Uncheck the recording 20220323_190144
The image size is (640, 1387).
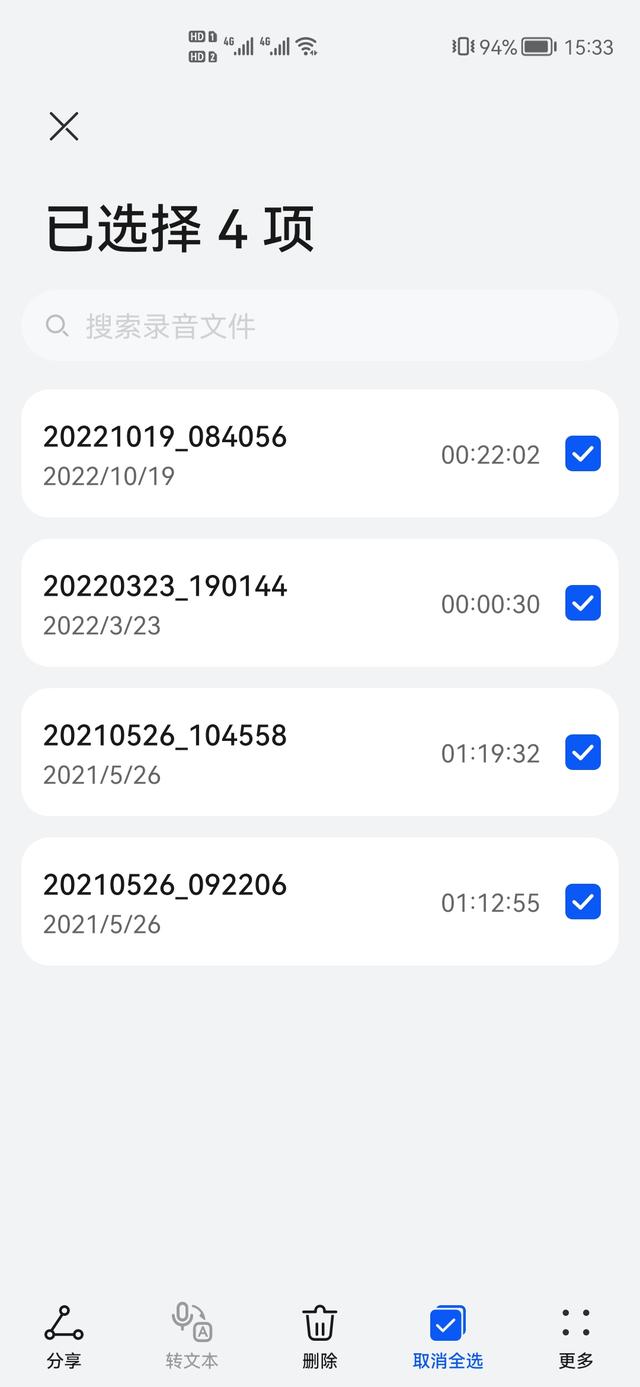(583, 603)
